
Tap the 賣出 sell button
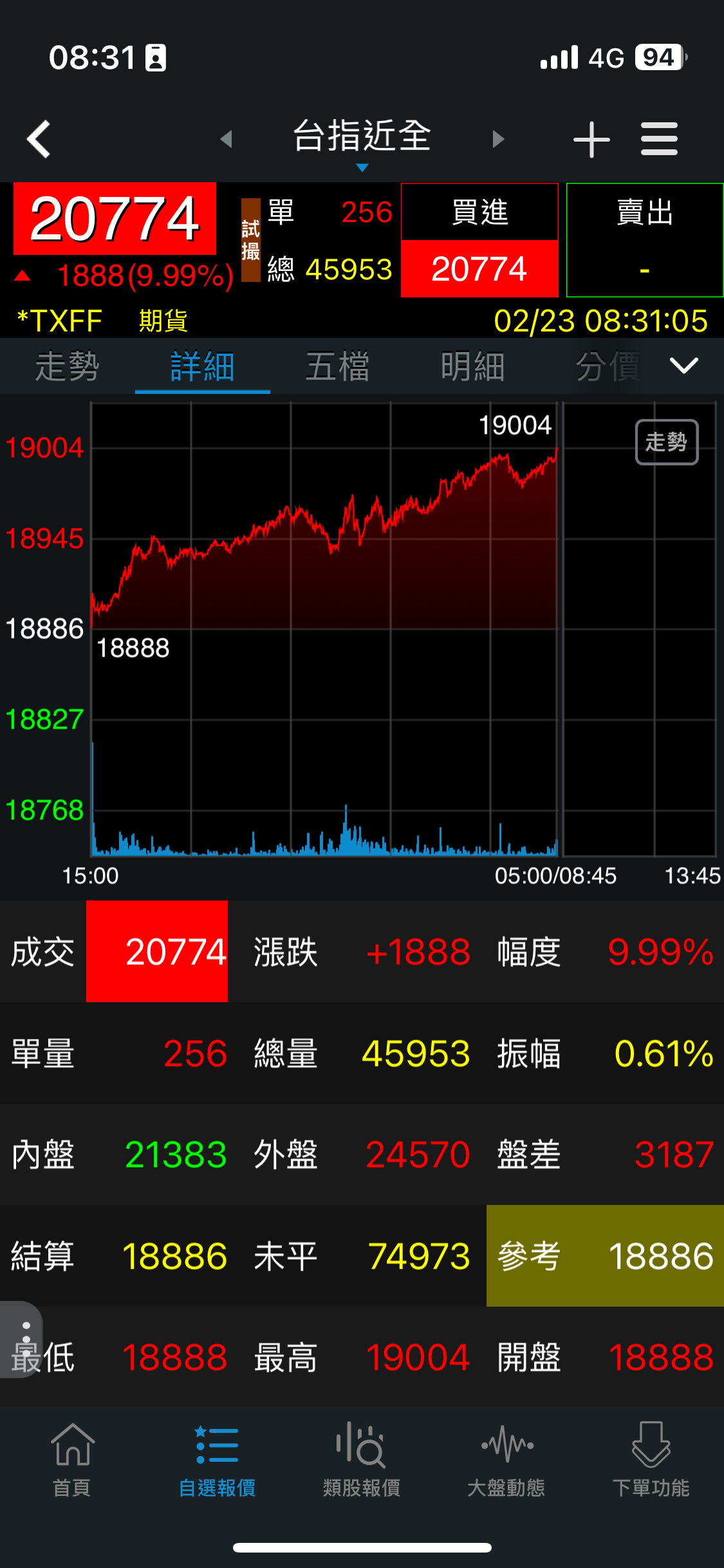point(645,240)
